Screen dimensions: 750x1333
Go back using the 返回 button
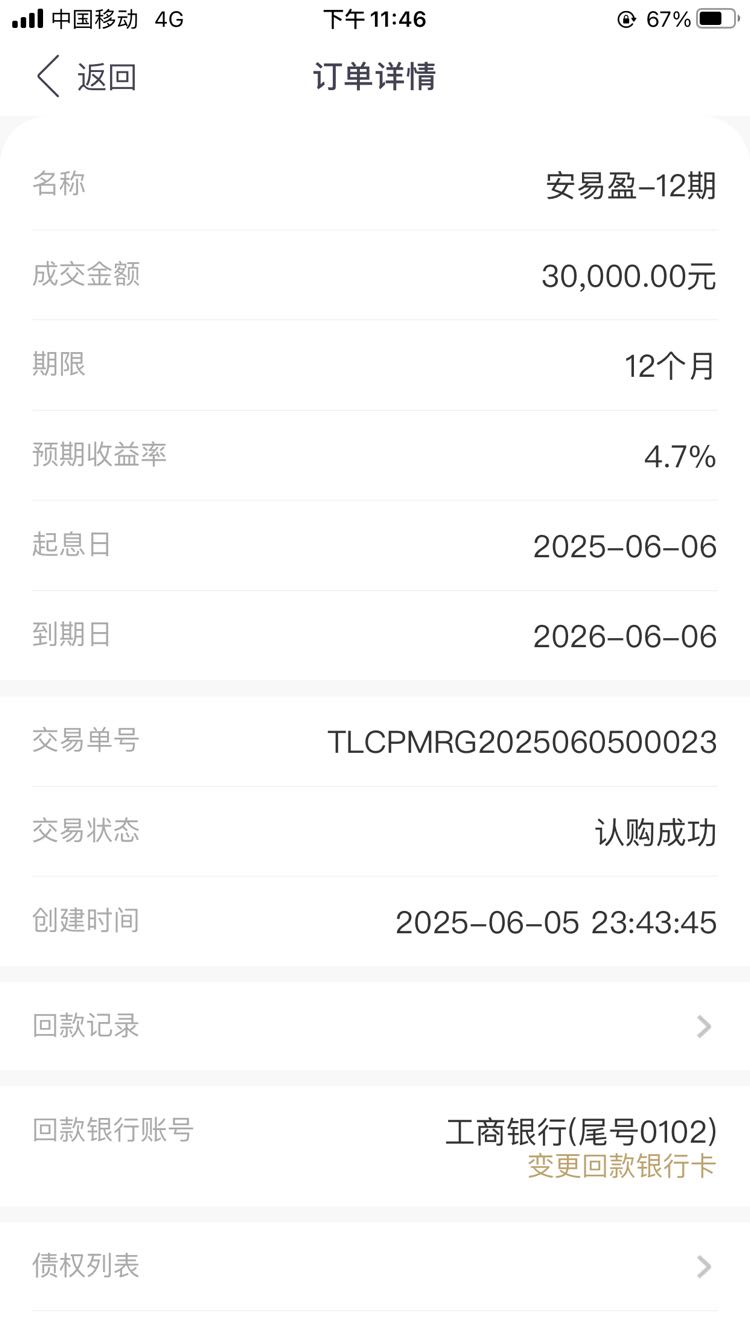pyautogui.click(x=86, y=77)
